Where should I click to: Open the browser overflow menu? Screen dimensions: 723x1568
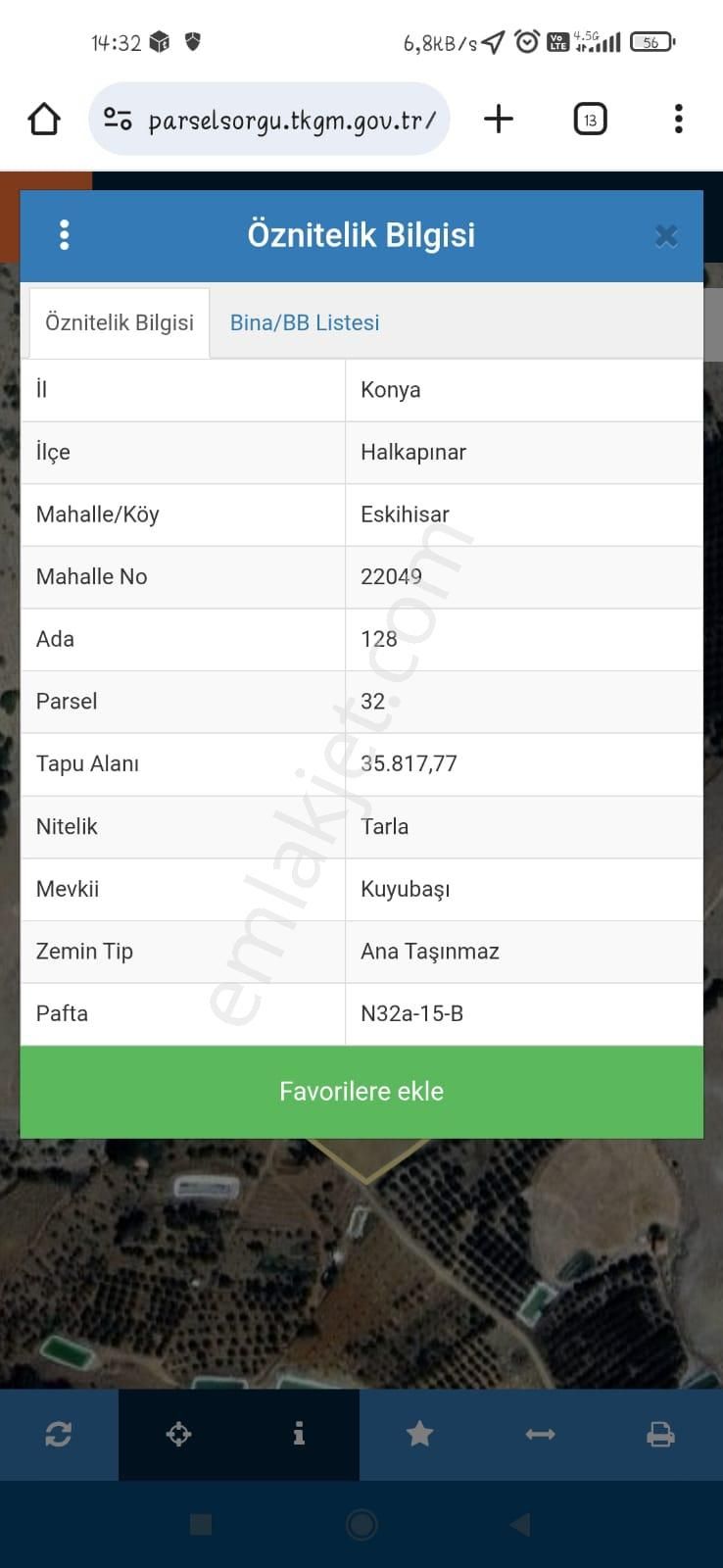pyautogui.click(x=678, y=120)
